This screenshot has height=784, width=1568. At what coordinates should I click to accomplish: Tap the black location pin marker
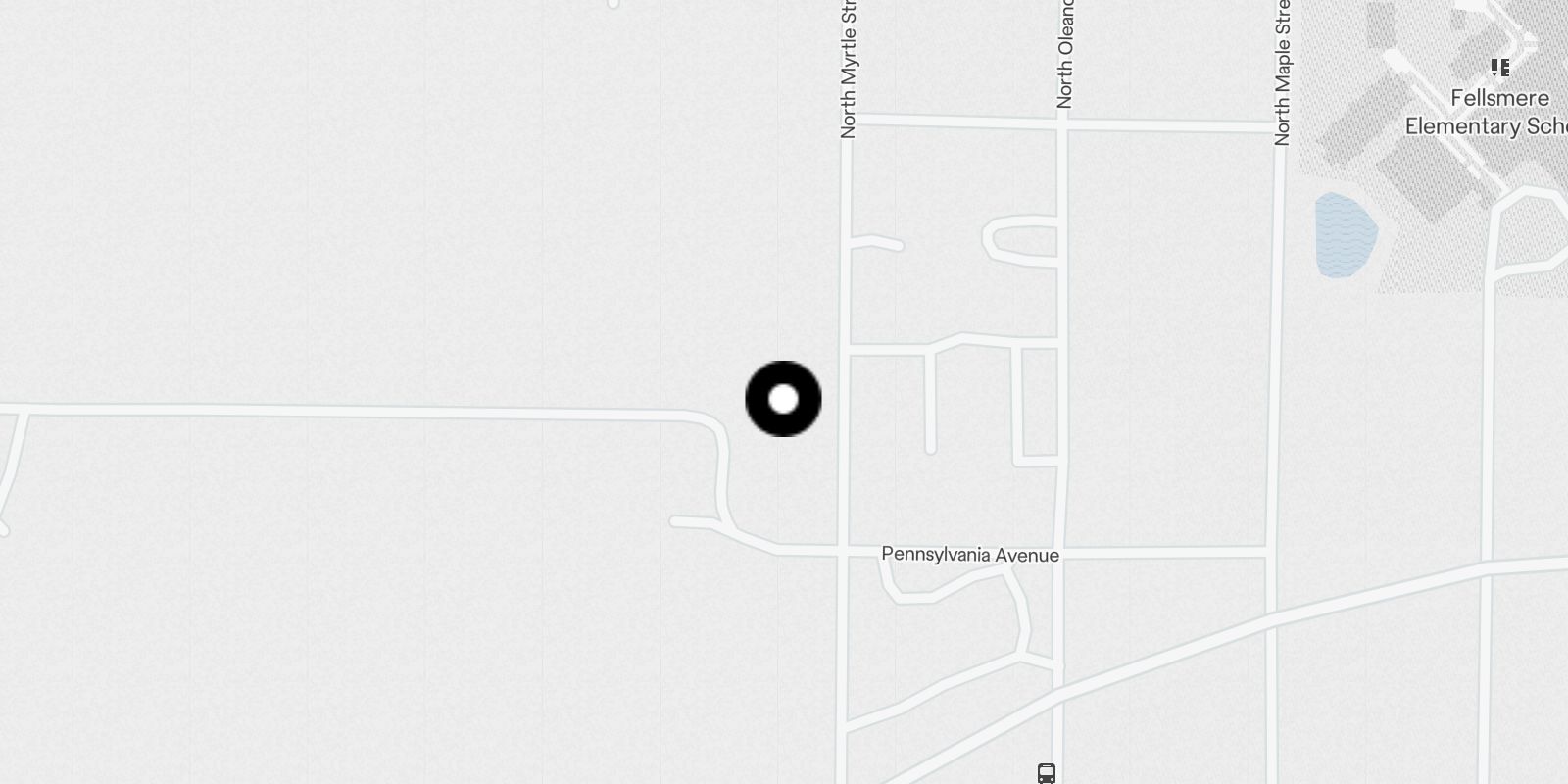pos(783,399)
